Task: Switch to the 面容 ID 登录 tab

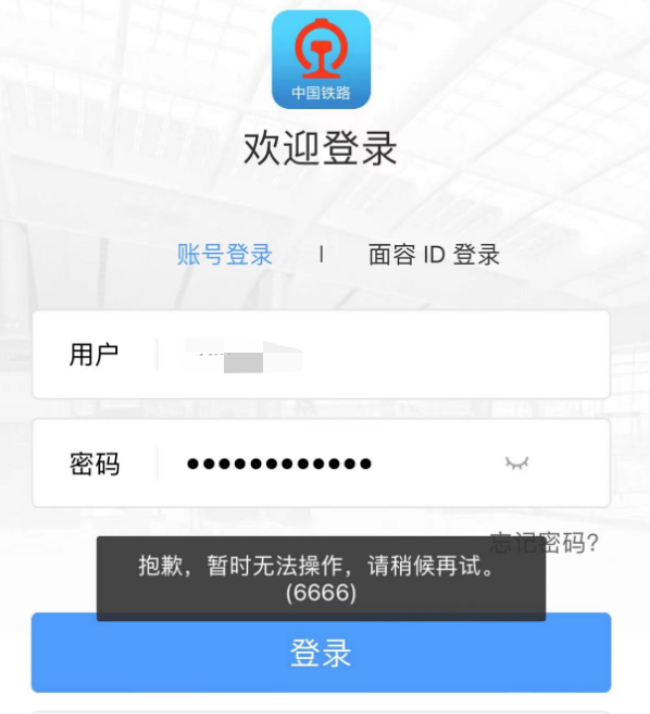Action: pyautogui.click(x=433, y=254)
